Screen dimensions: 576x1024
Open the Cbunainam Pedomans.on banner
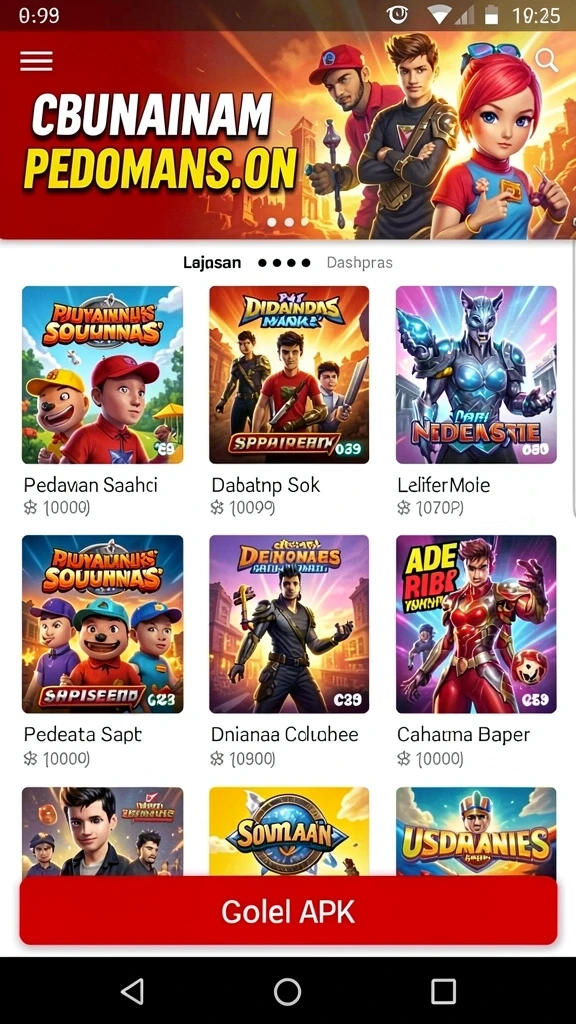coord(288,135)
